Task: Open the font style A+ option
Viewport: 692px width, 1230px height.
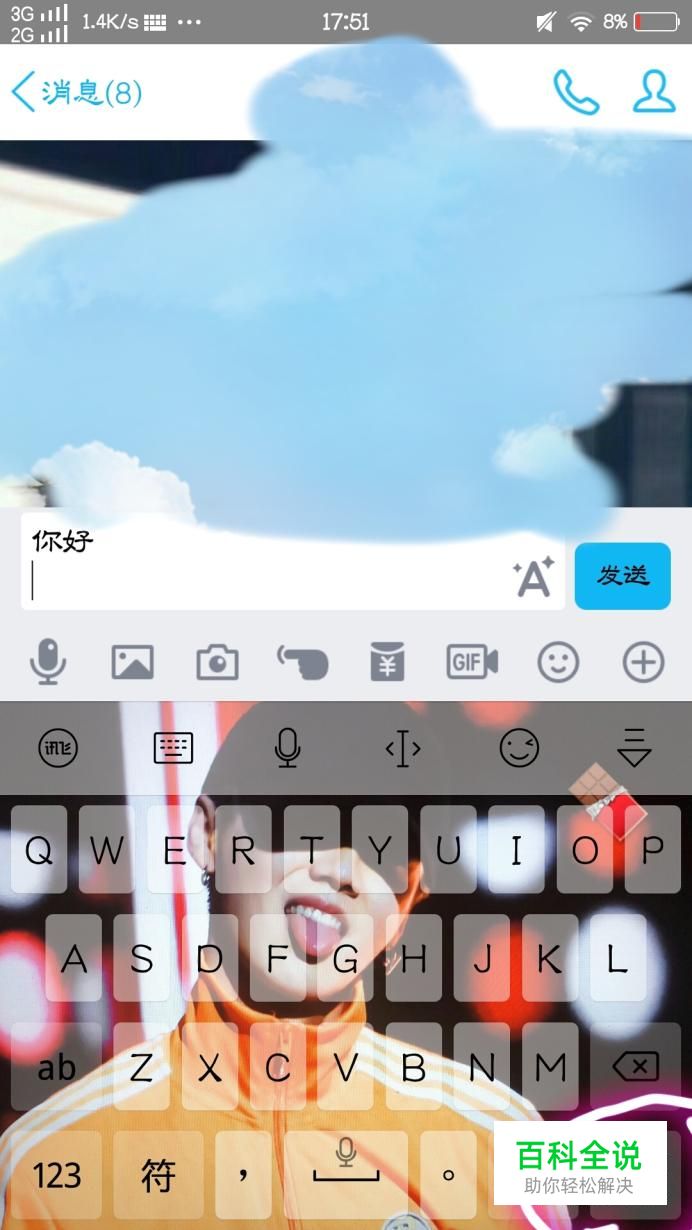Action: click(533, 577)
